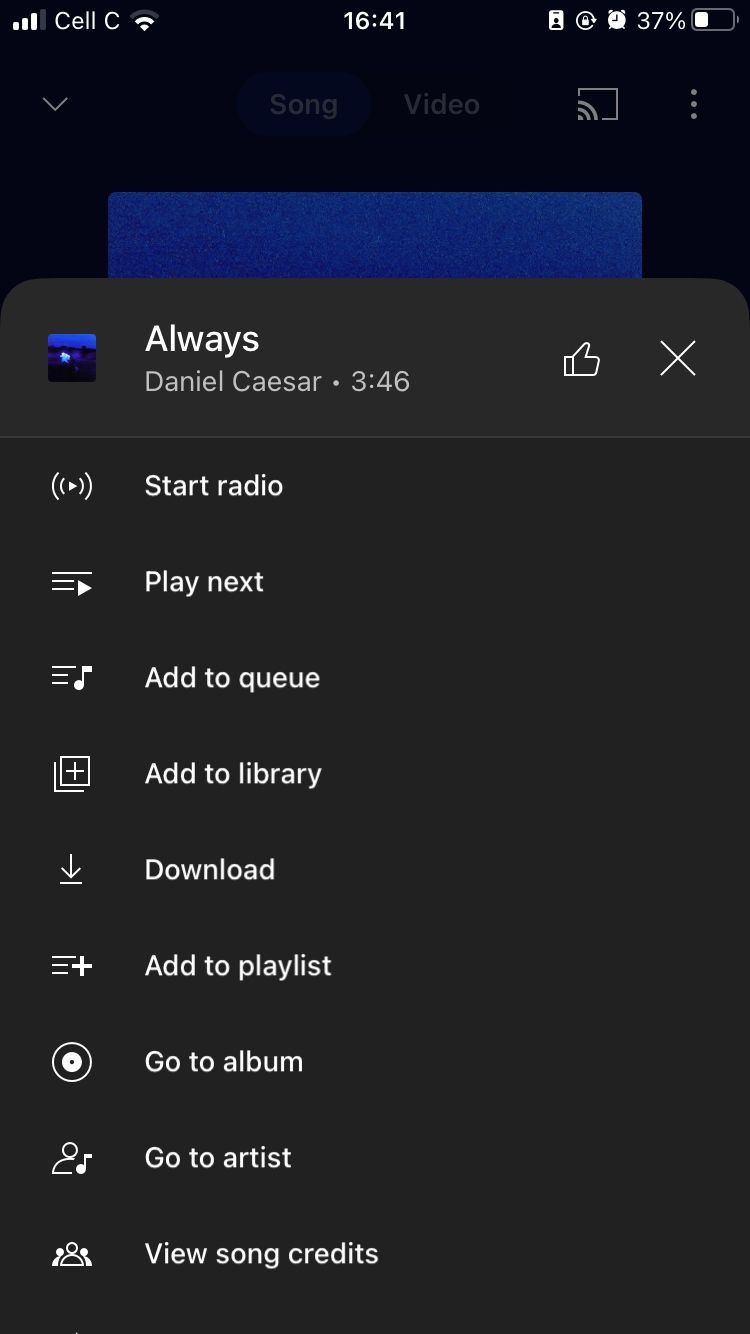Select the Start radio icon
This screenshot has height=1334, width=750.
click(71, 485)
